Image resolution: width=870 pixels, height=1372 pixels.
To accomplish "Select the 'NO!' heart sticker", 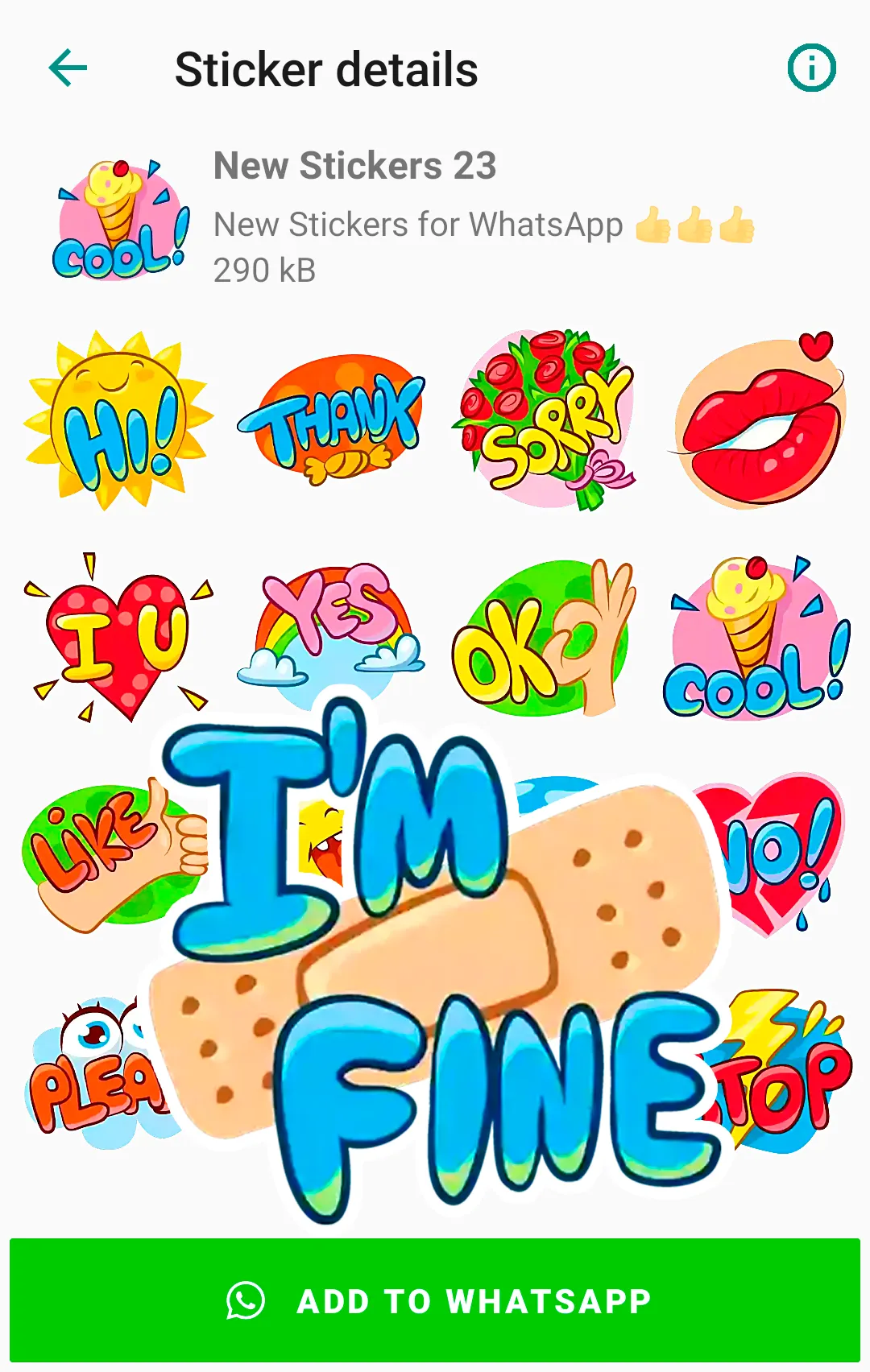I will [773, 853].
